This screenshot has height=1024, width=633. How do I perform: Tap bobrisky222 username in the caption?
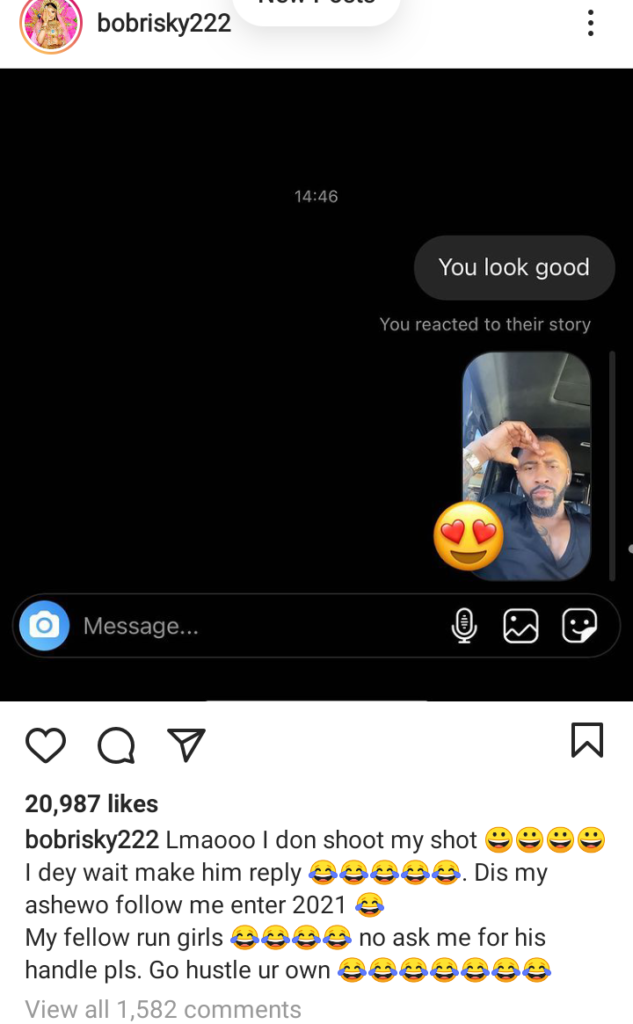92,838
